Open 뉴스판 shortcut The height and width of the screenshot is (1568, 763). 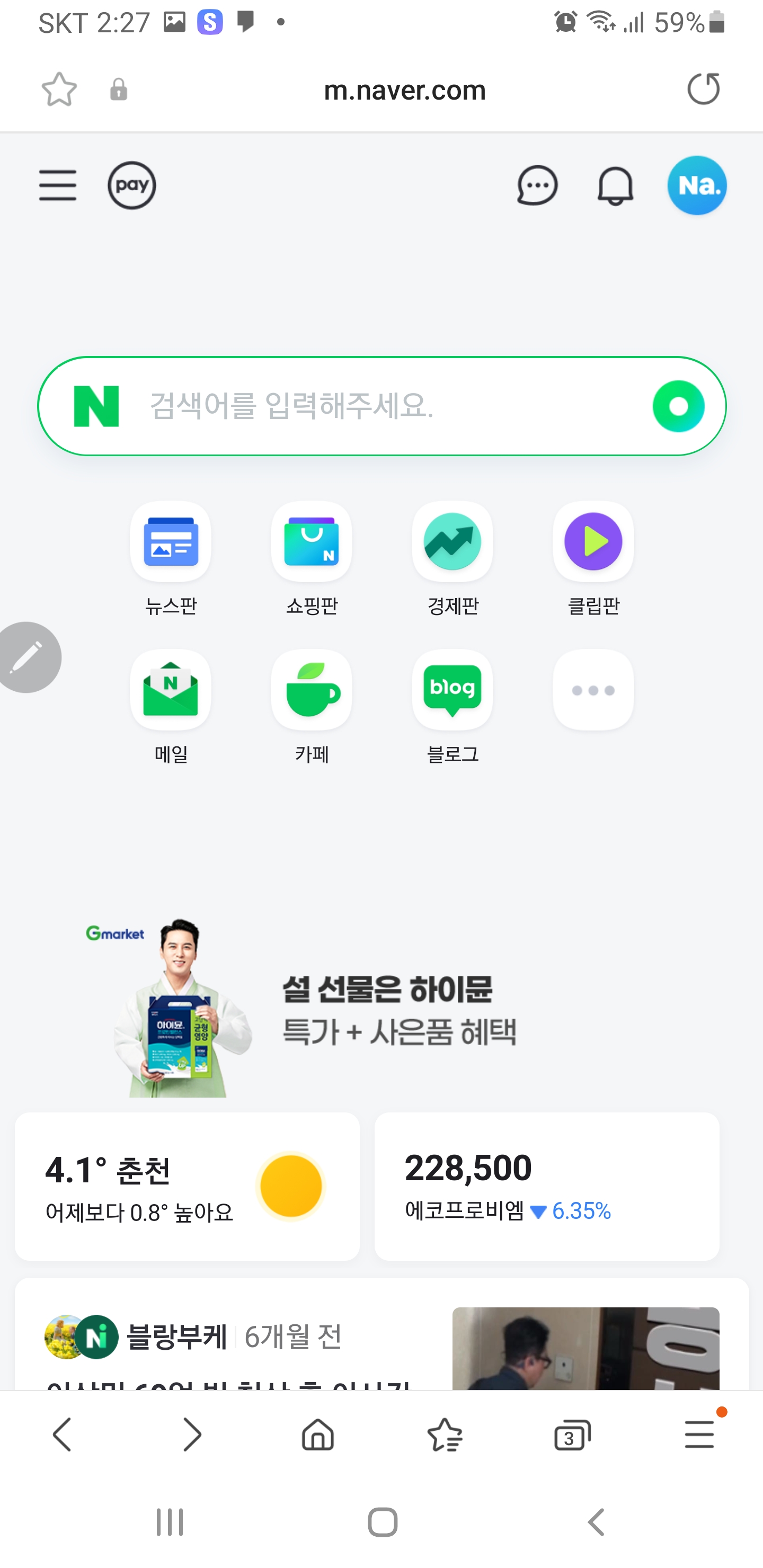pos(171,541)
